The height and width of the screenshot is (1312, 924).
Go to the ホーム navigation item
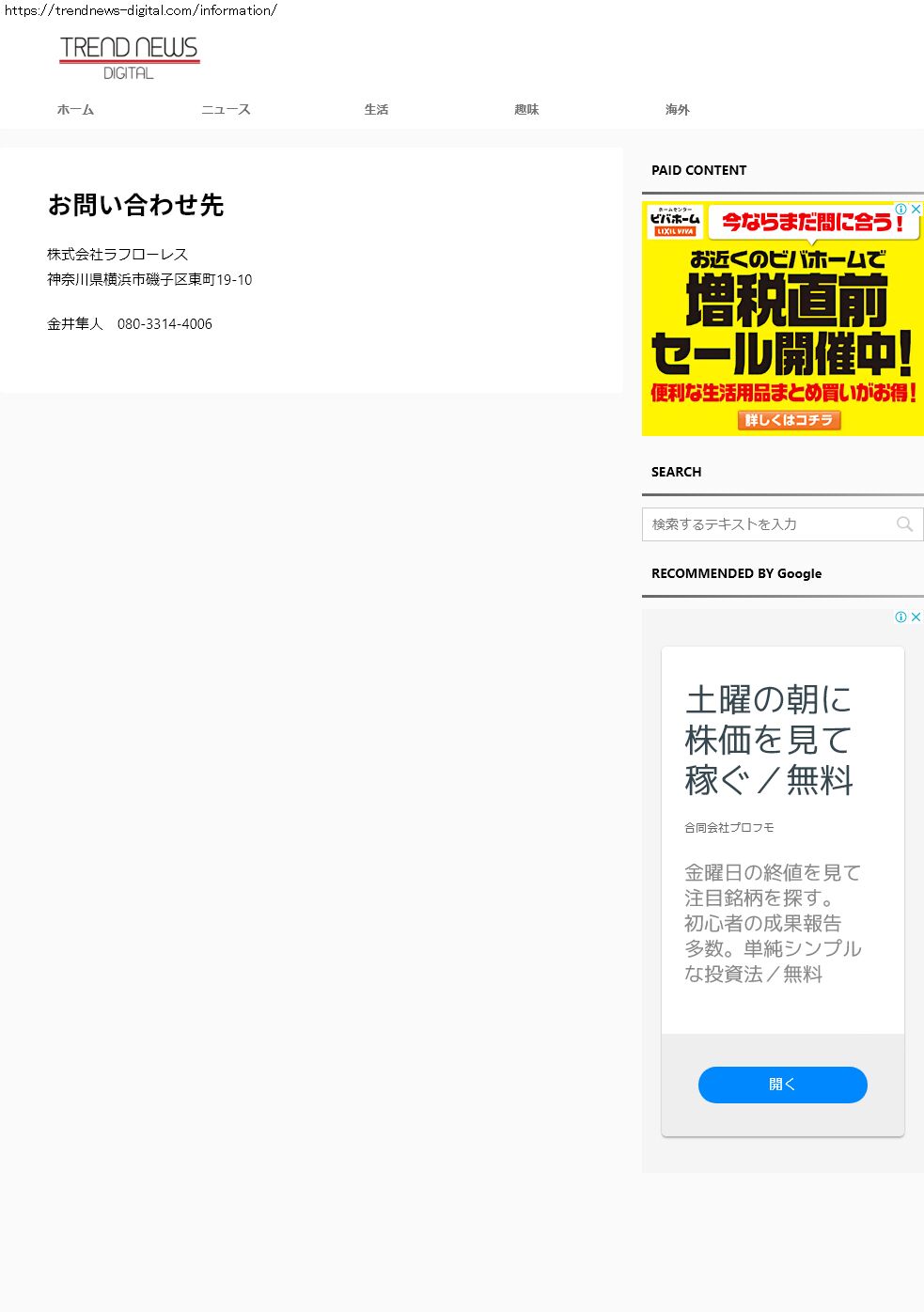point(75,110)
